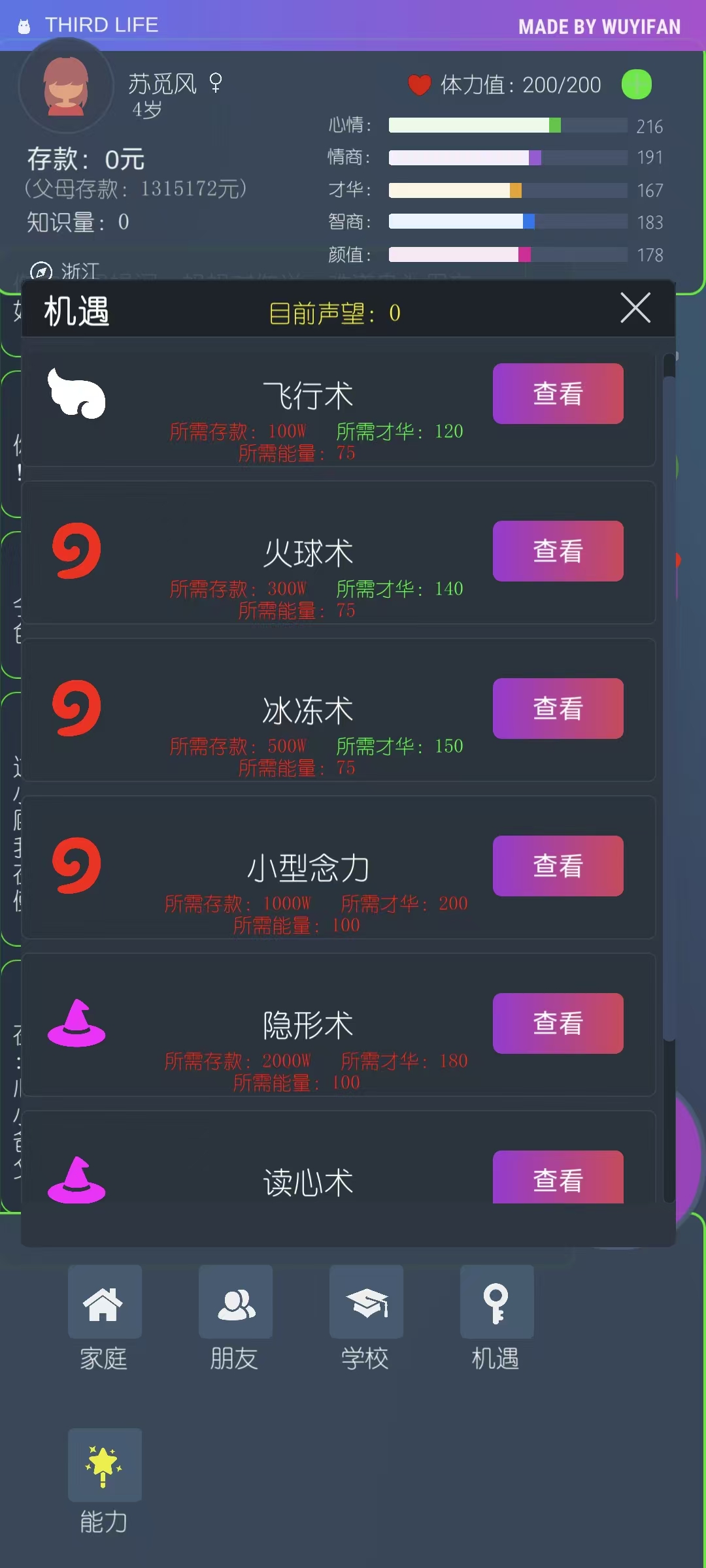Click 查看 for 飞行术
This screenshot has height=1568, width=706.
[558, 393]
